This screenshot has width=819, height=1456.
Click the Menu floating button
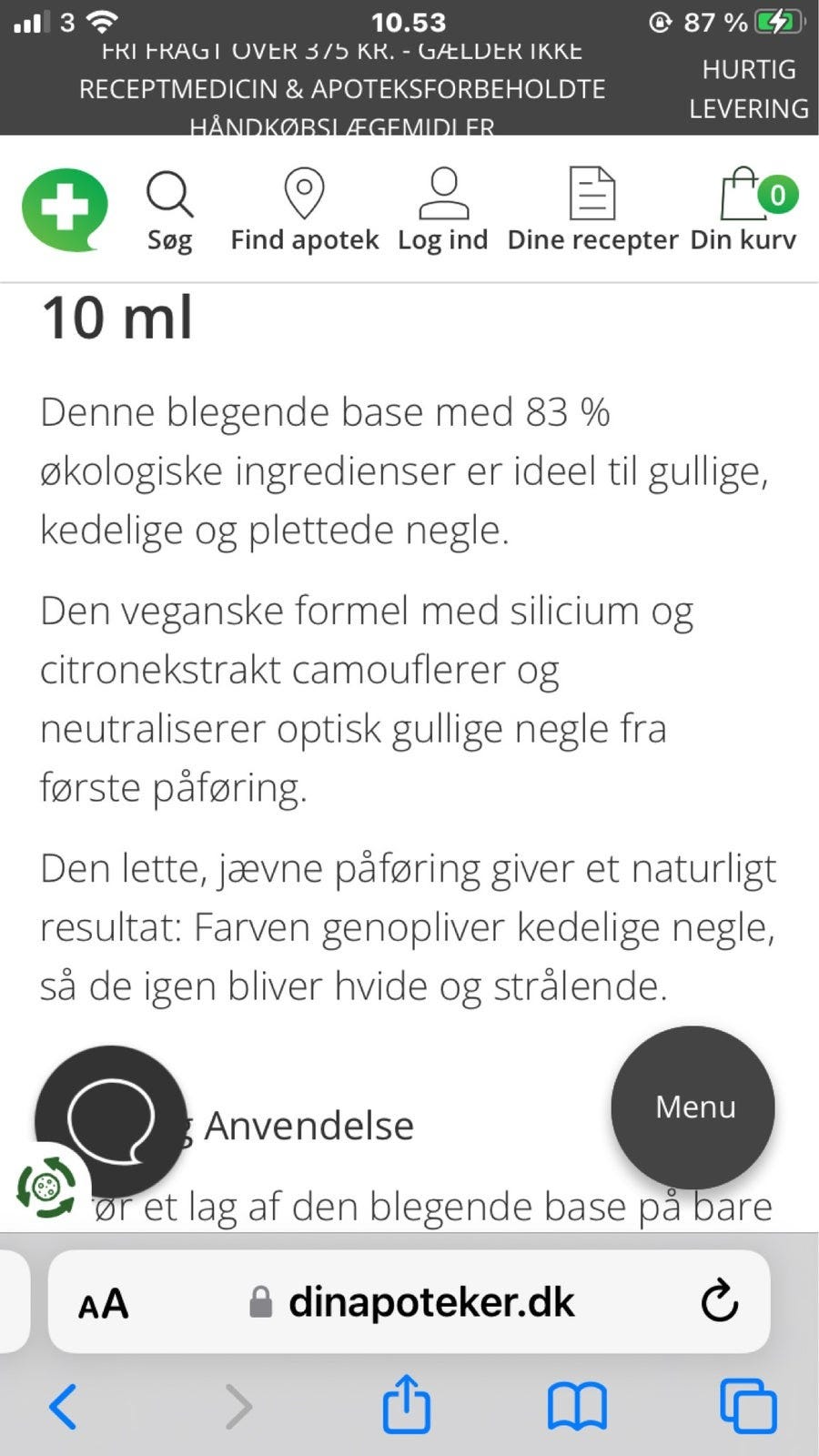[693, 1107]
